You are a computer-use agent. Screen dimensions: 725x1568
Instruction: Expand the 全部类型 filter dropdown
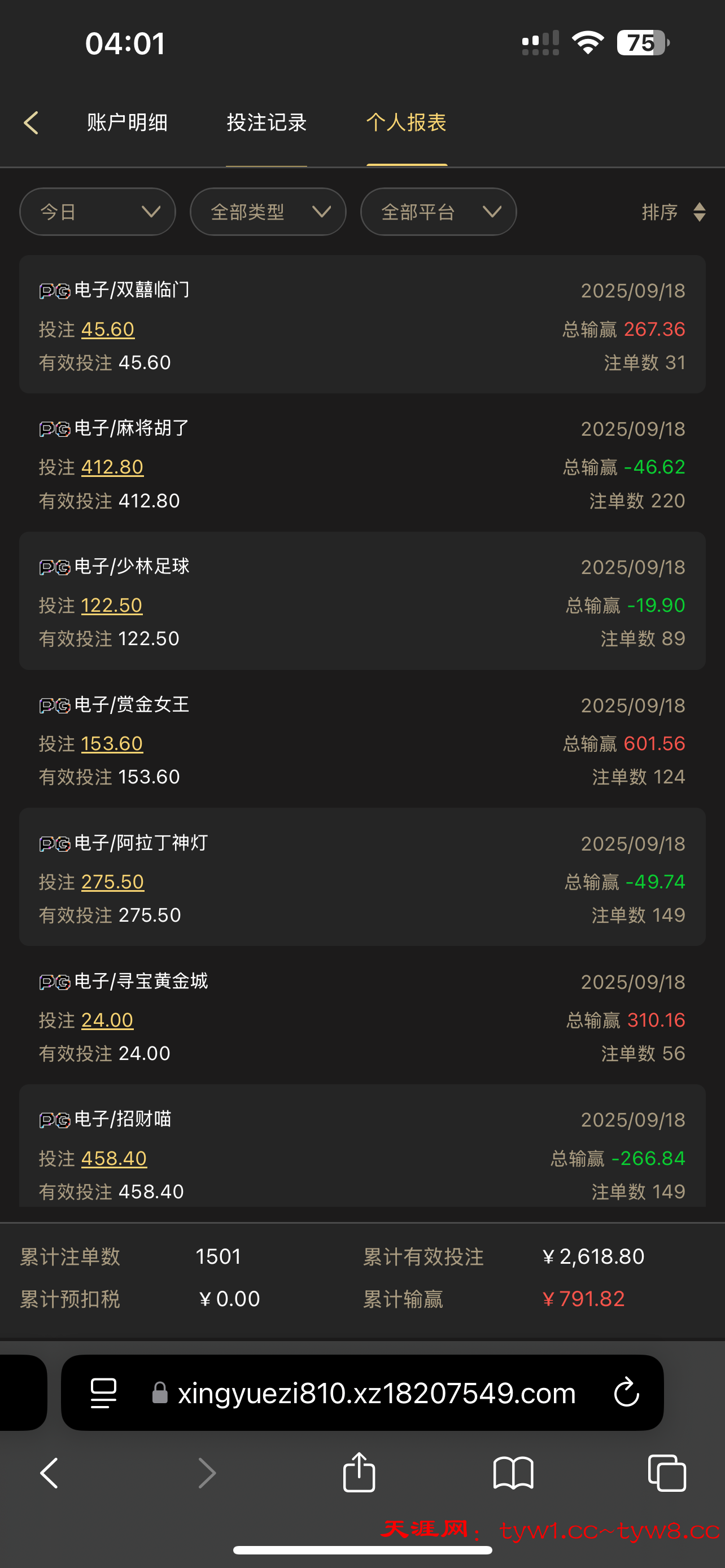[268, 212]
